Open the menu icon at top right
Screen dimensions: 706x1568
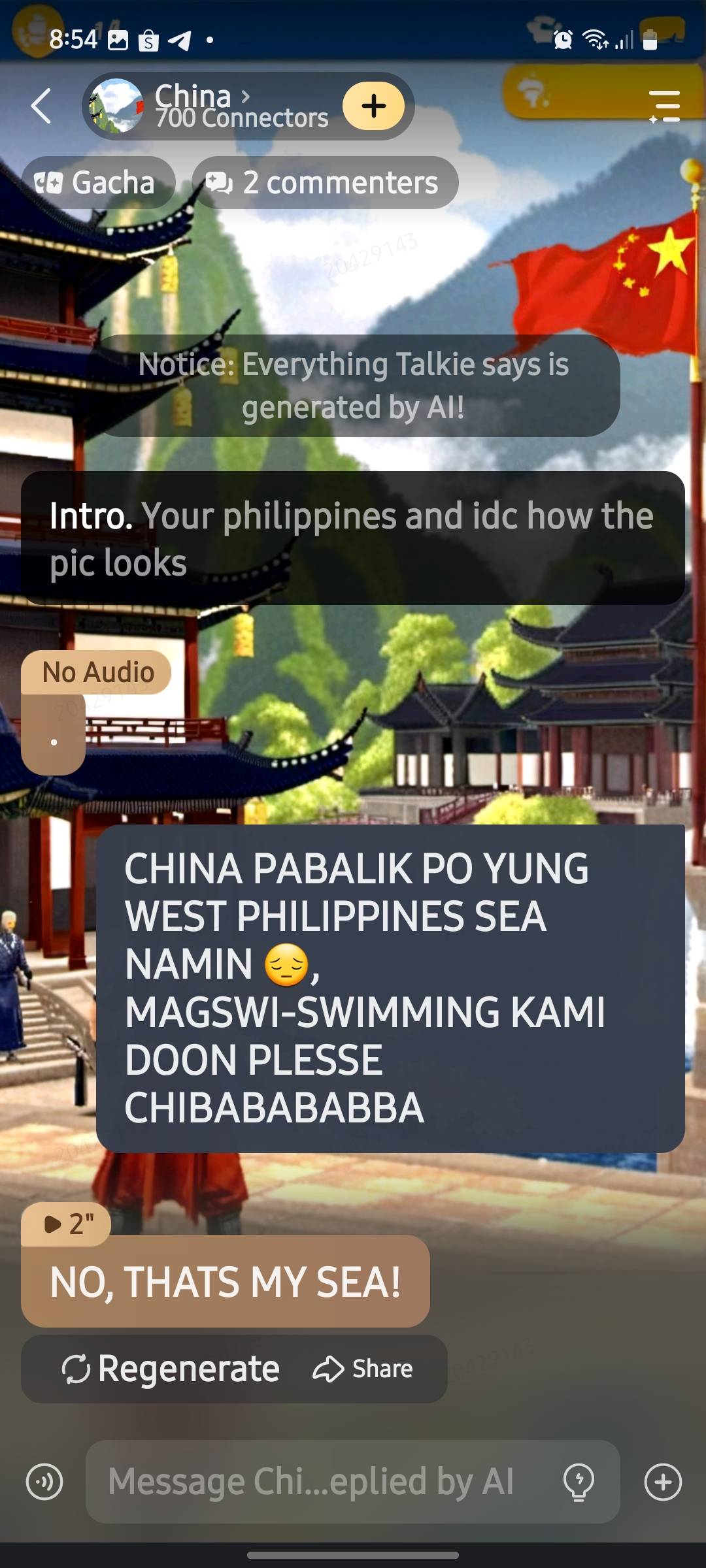[664, 106]
